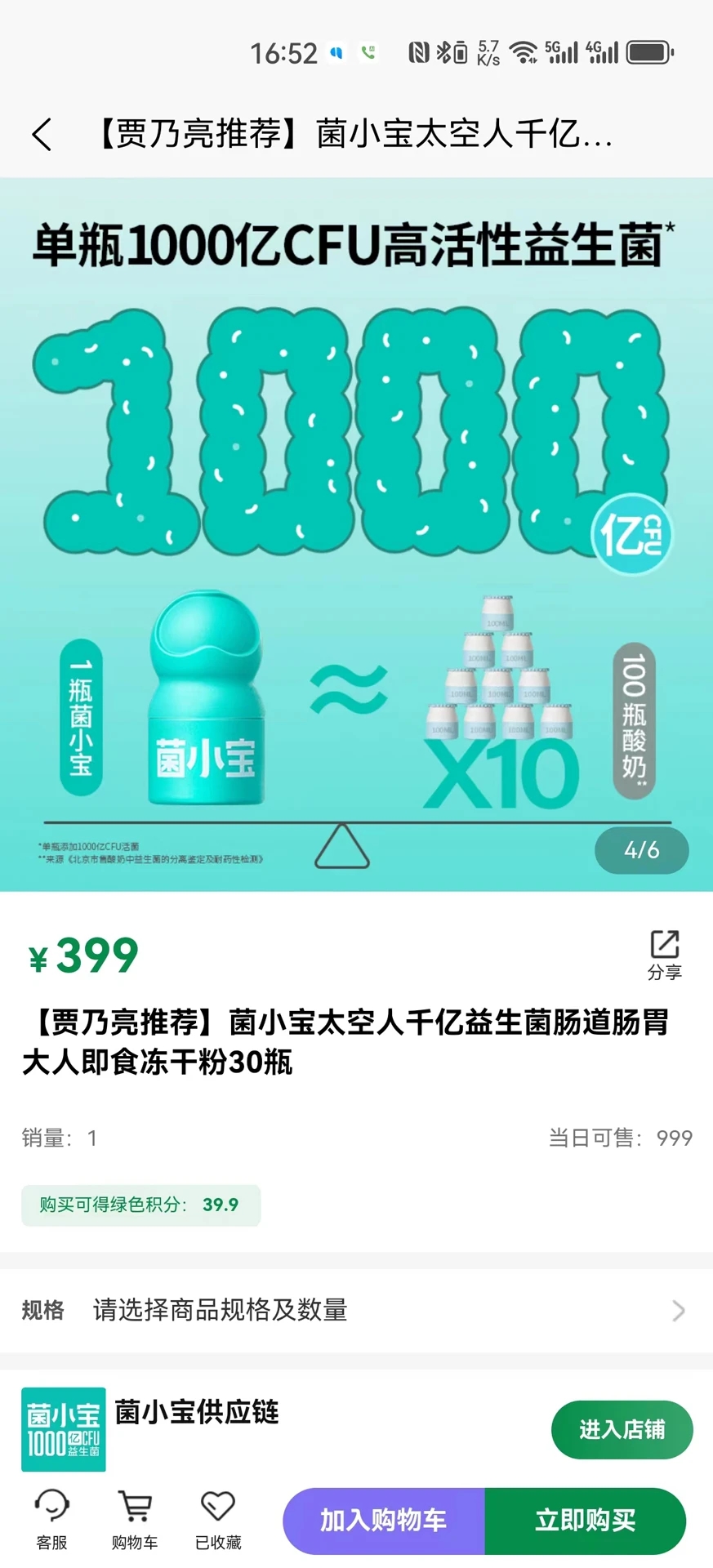Tap 请选择商品规格及数量 to choose quantity
The width and height of the screenshot is (713, 1568).
pyautogui.click(x=219, y=1311)
